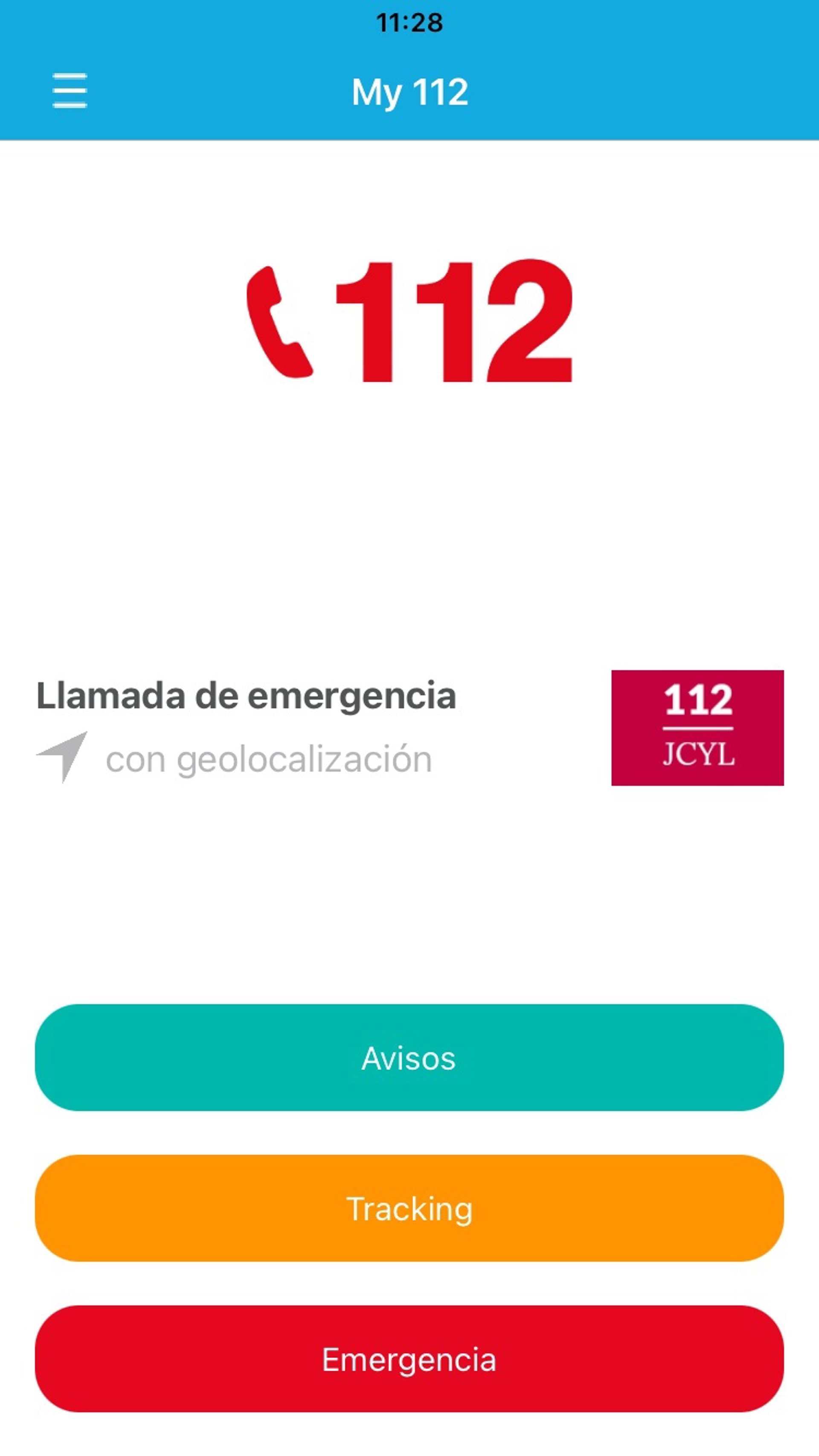Open the Avisos section
The image size is (819, 1456).
[409, 1058]
